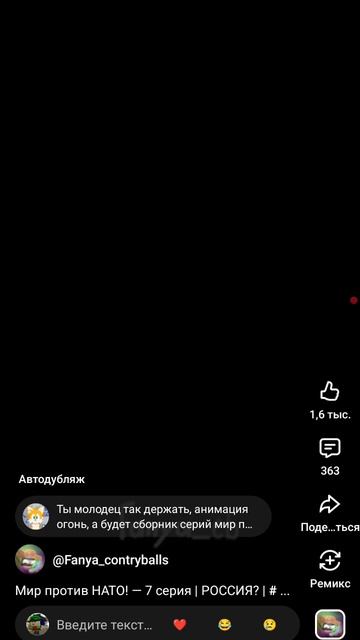This screenshot has height=640, width=360.
Task: Open the comments with 363 replies
Action: click(329, 449)
